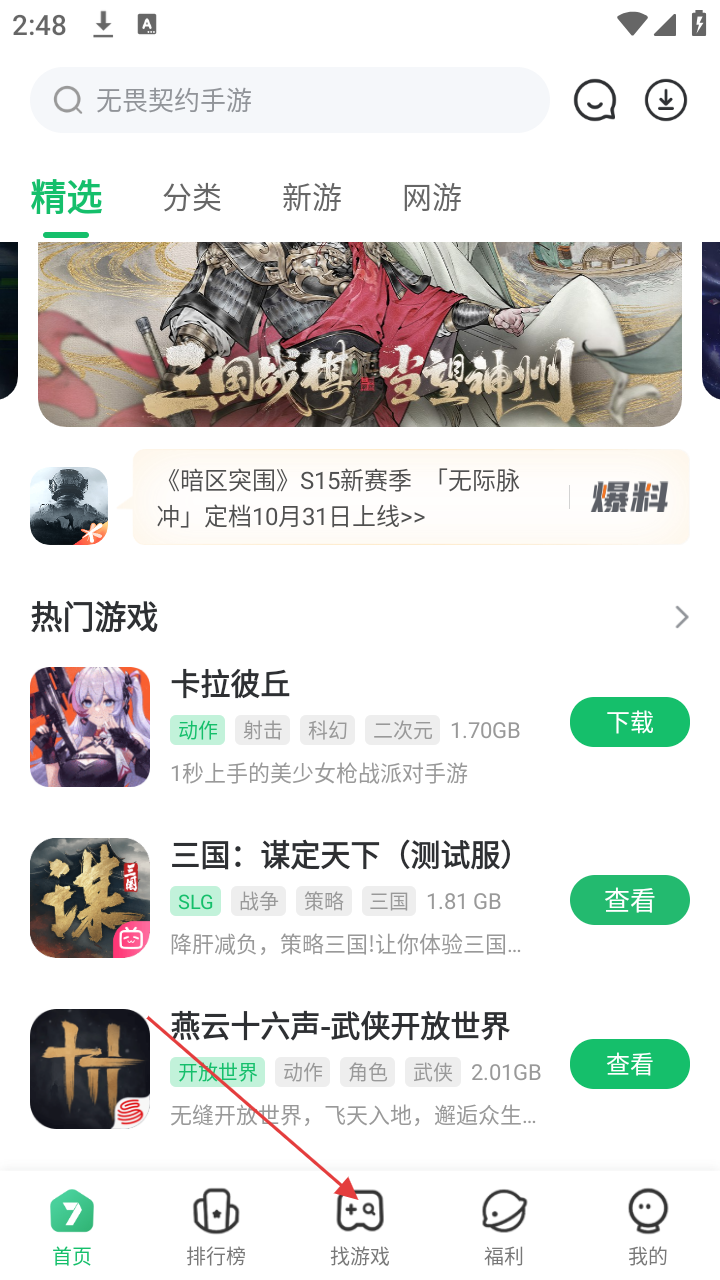720x1280 pixels.
Task: Open the messages smiley icon
Action: 595,100
